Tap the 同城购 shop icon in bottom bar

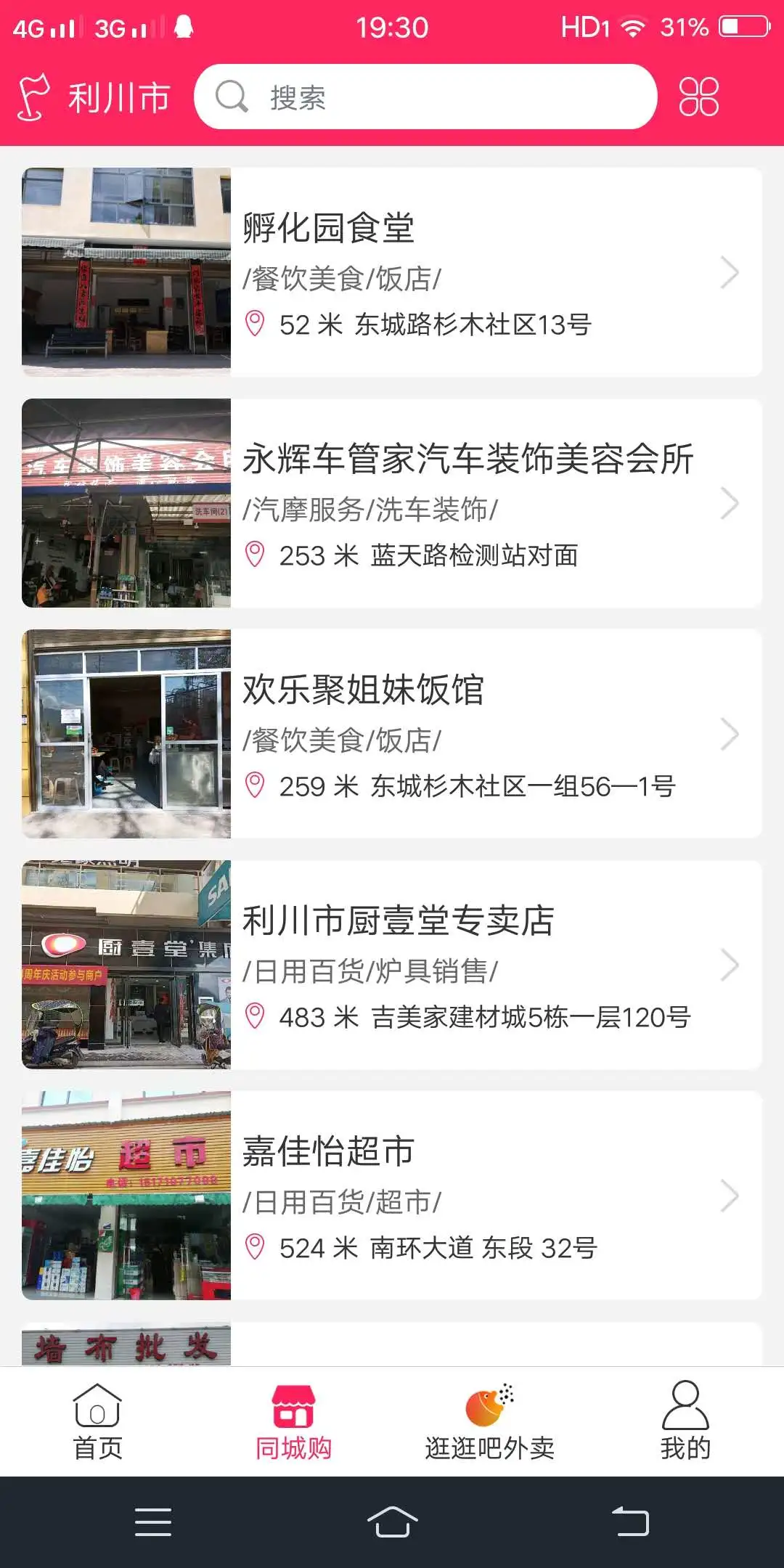[x=294, y=1407]
